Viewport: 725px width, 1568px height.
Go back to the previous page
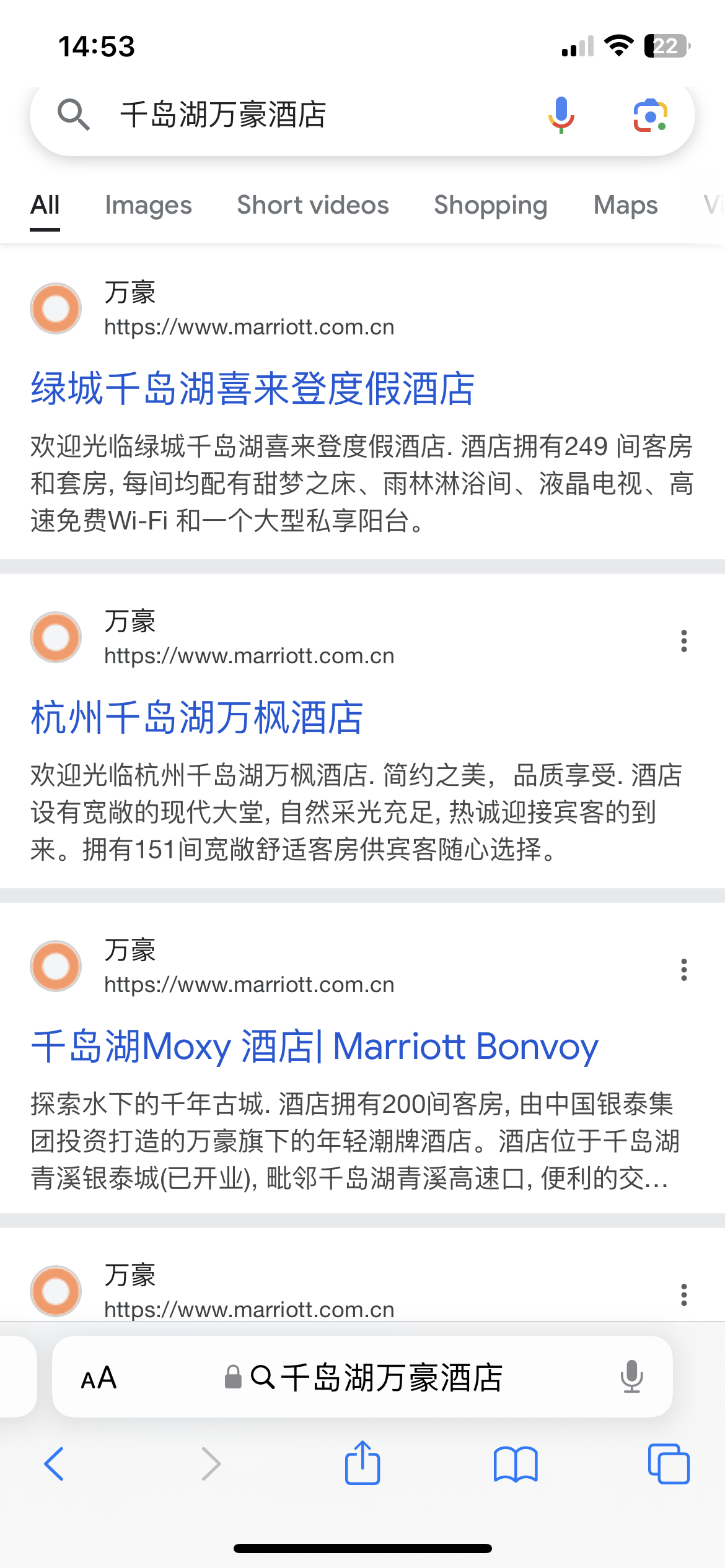click(55, 1464)
